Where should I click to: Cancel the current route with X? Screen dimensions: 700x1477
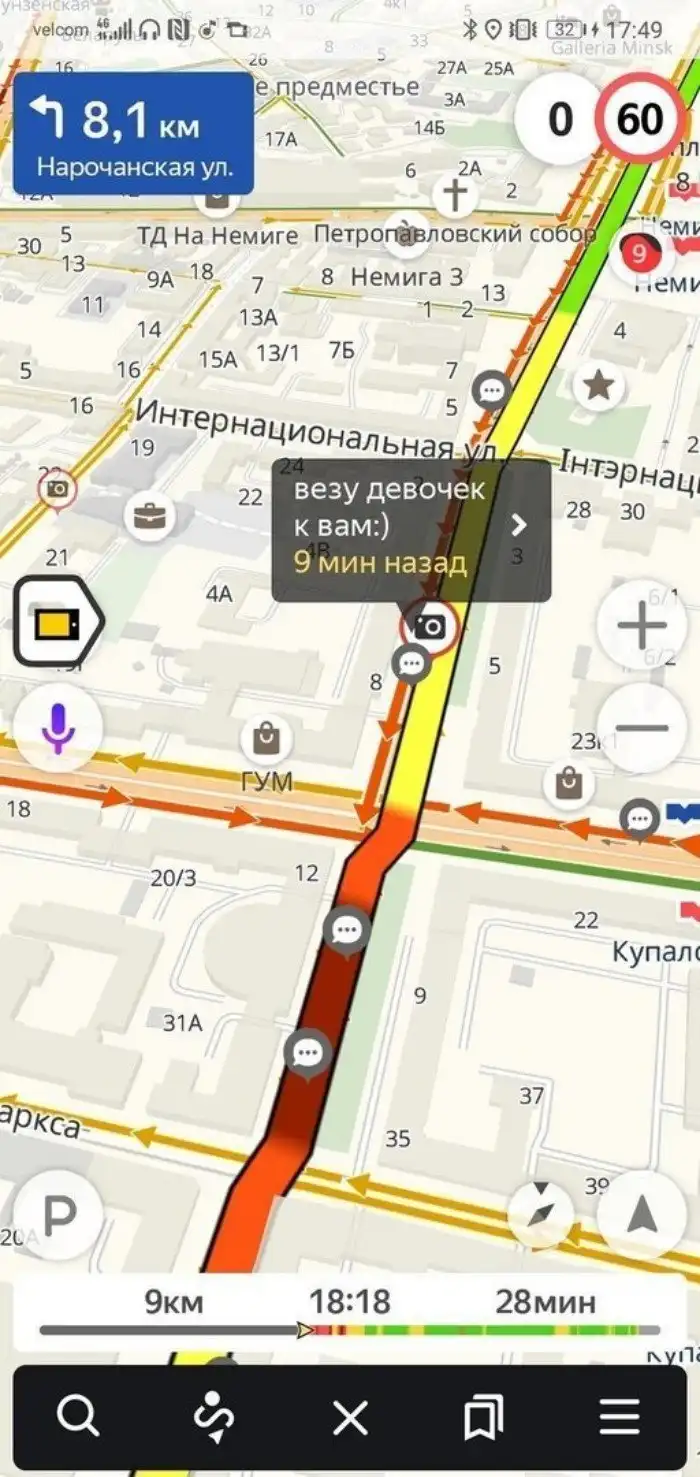point(350,1416)
